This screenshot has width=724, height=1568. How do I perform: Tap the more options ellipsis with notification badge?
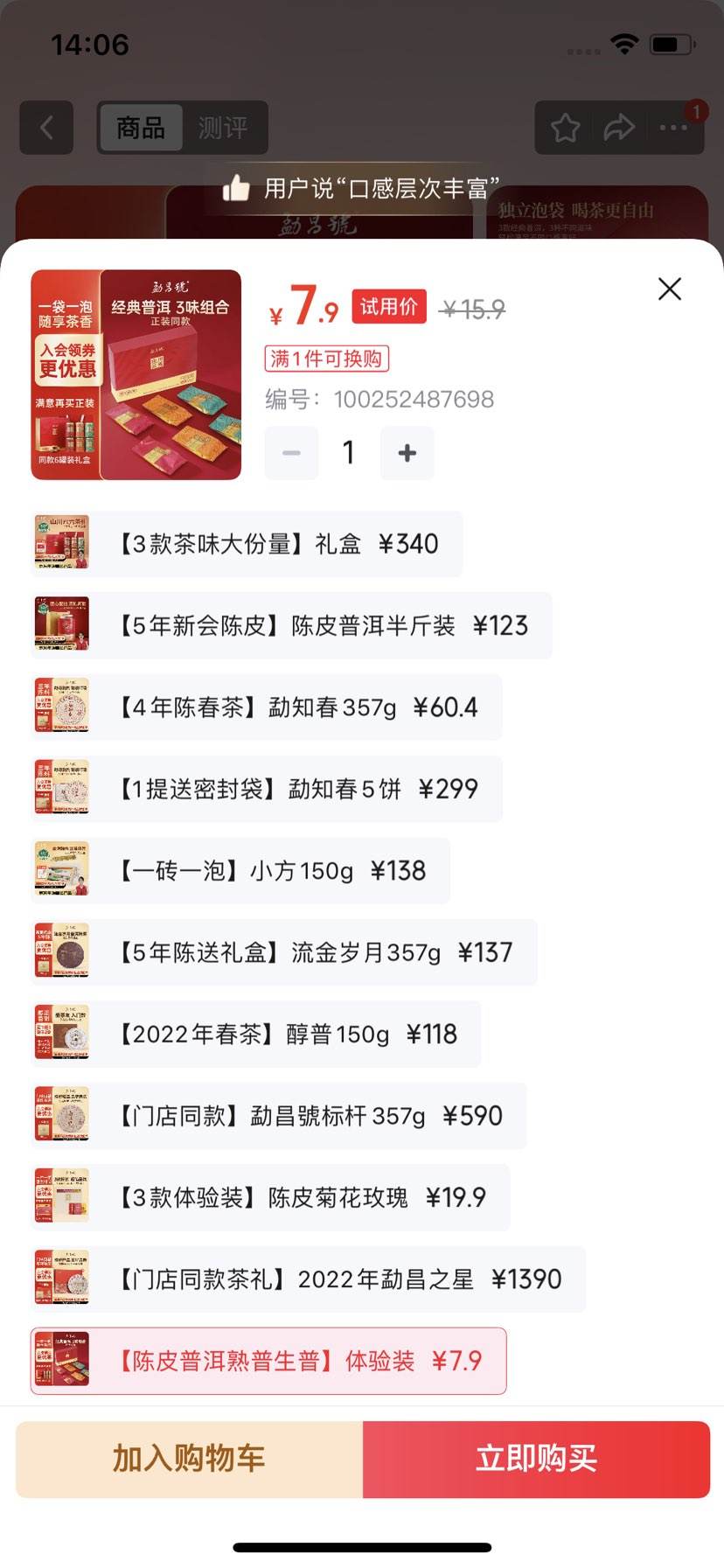click(672, 128)
